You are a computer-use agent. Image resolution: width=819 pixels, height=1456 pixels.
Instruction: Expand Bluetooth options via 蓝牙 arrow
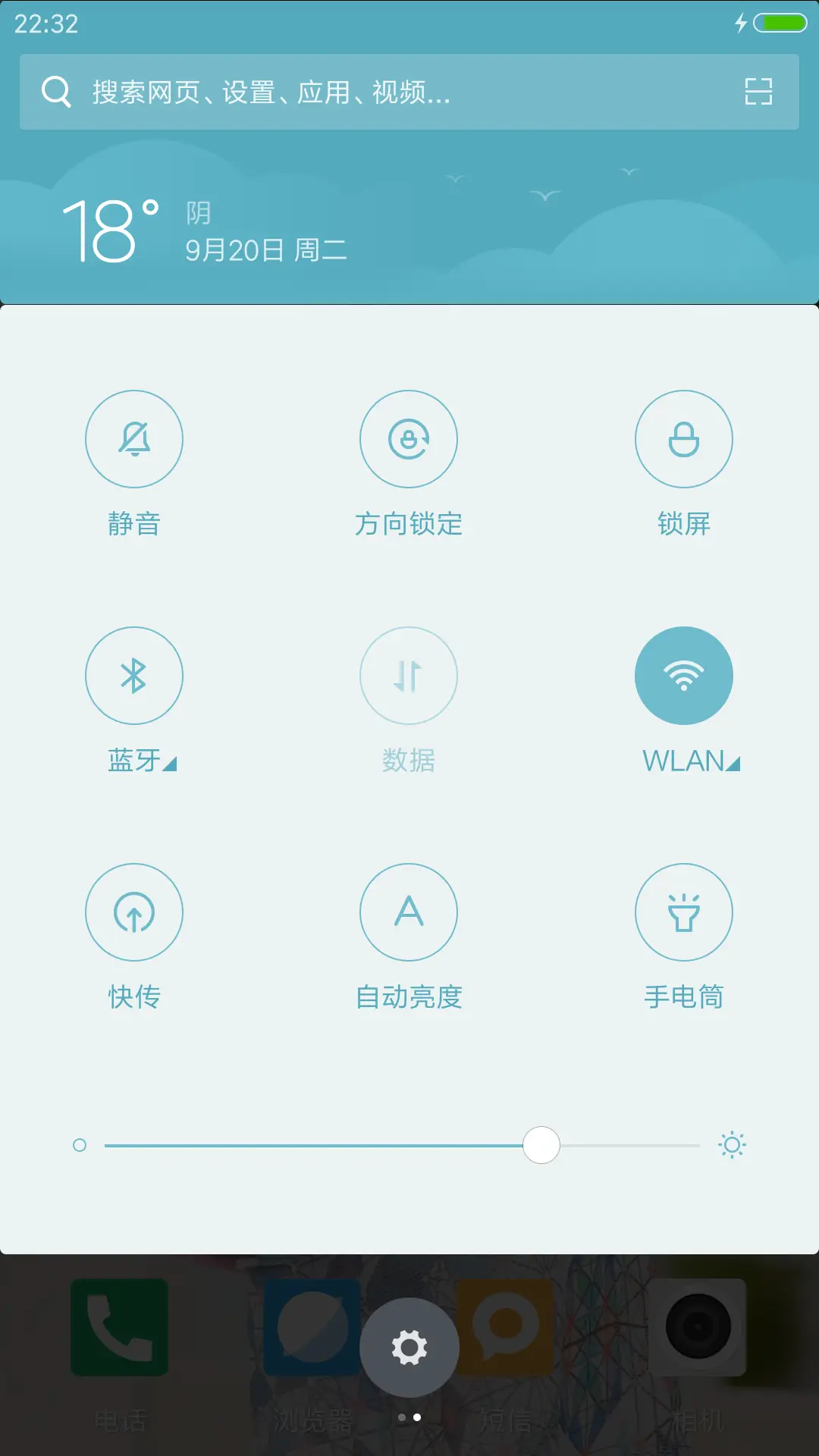coord(168,764)
